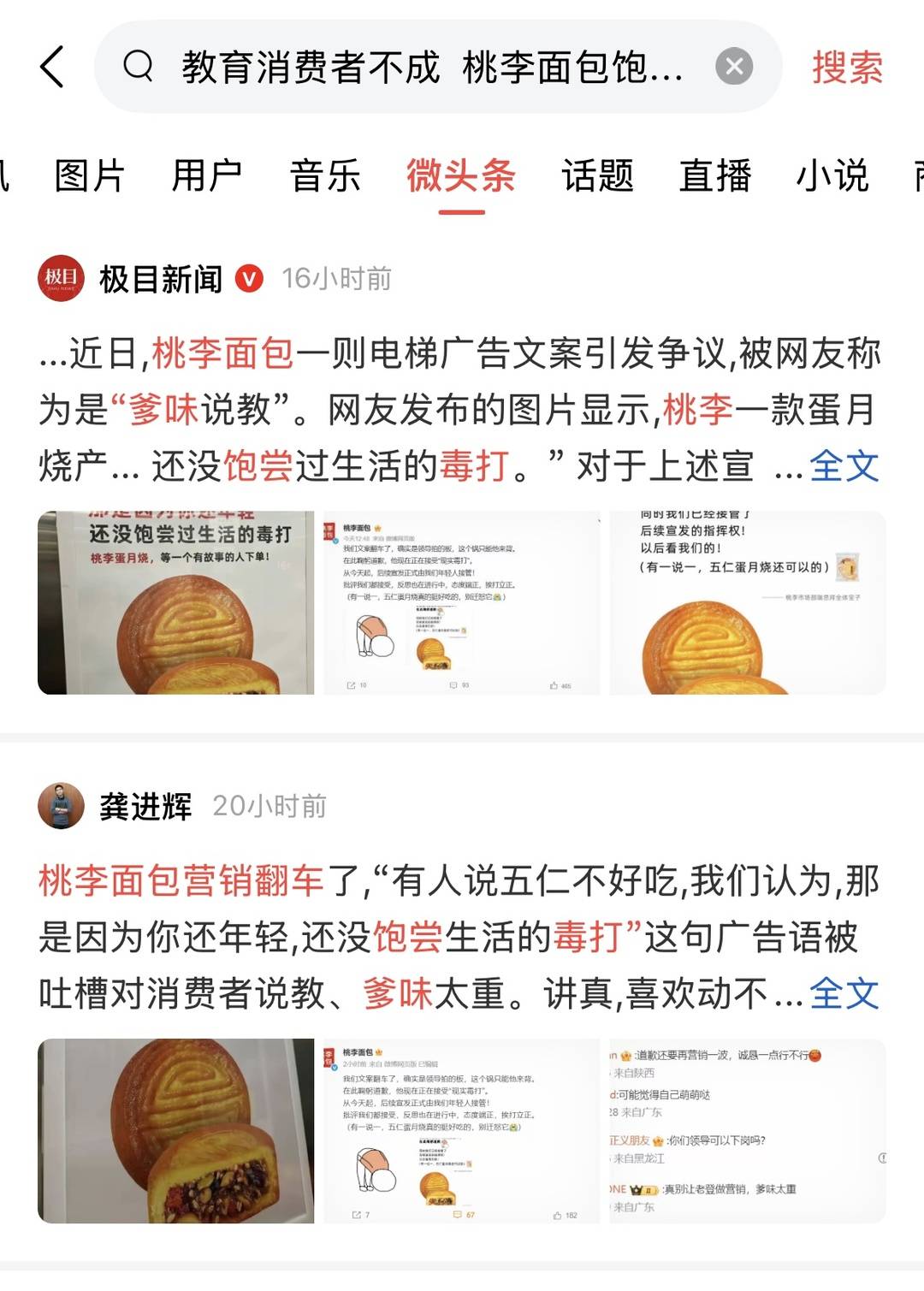924x1291 pixels.
Task: Clear the search query text
Action: coord(734,67)
